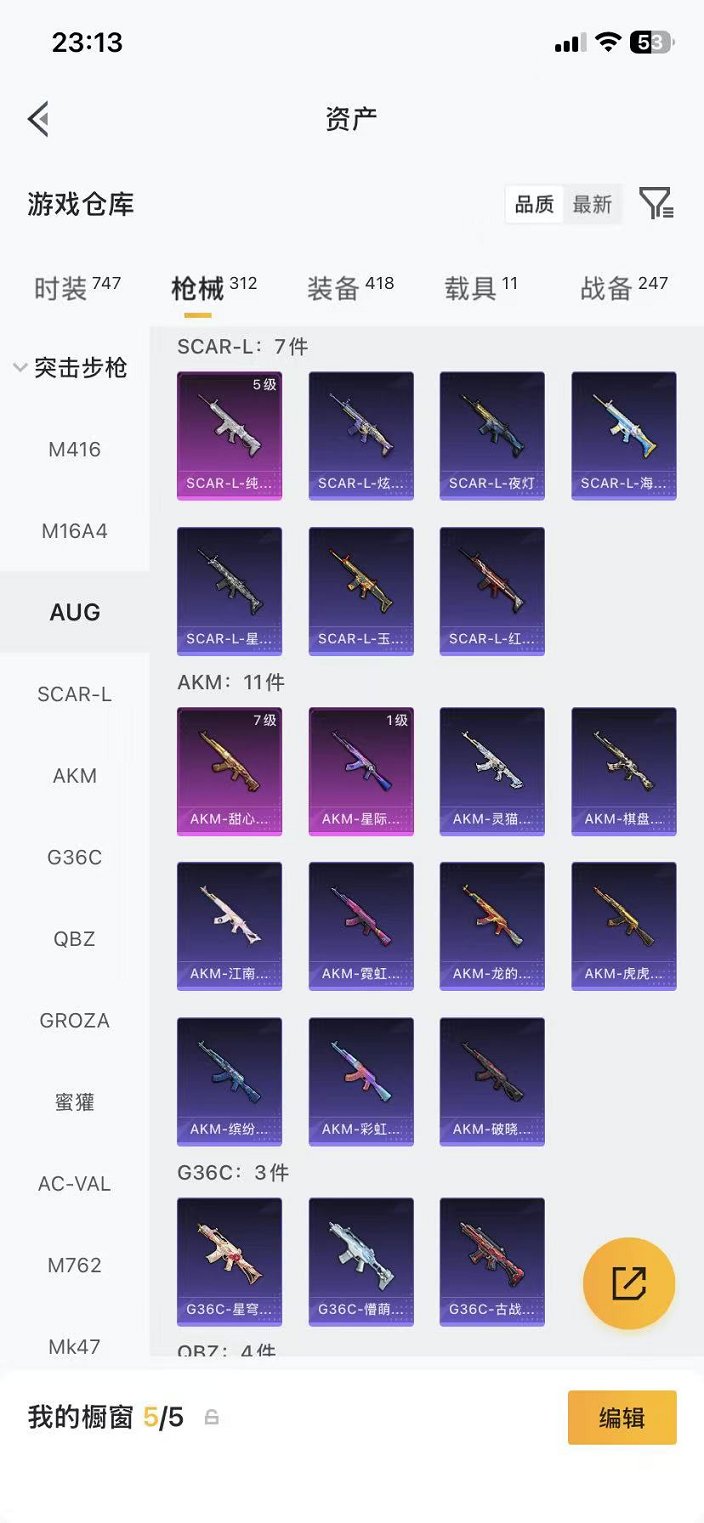Jump to M16A4 in the sidebar
704x1523 pixels.
(75, 531)
